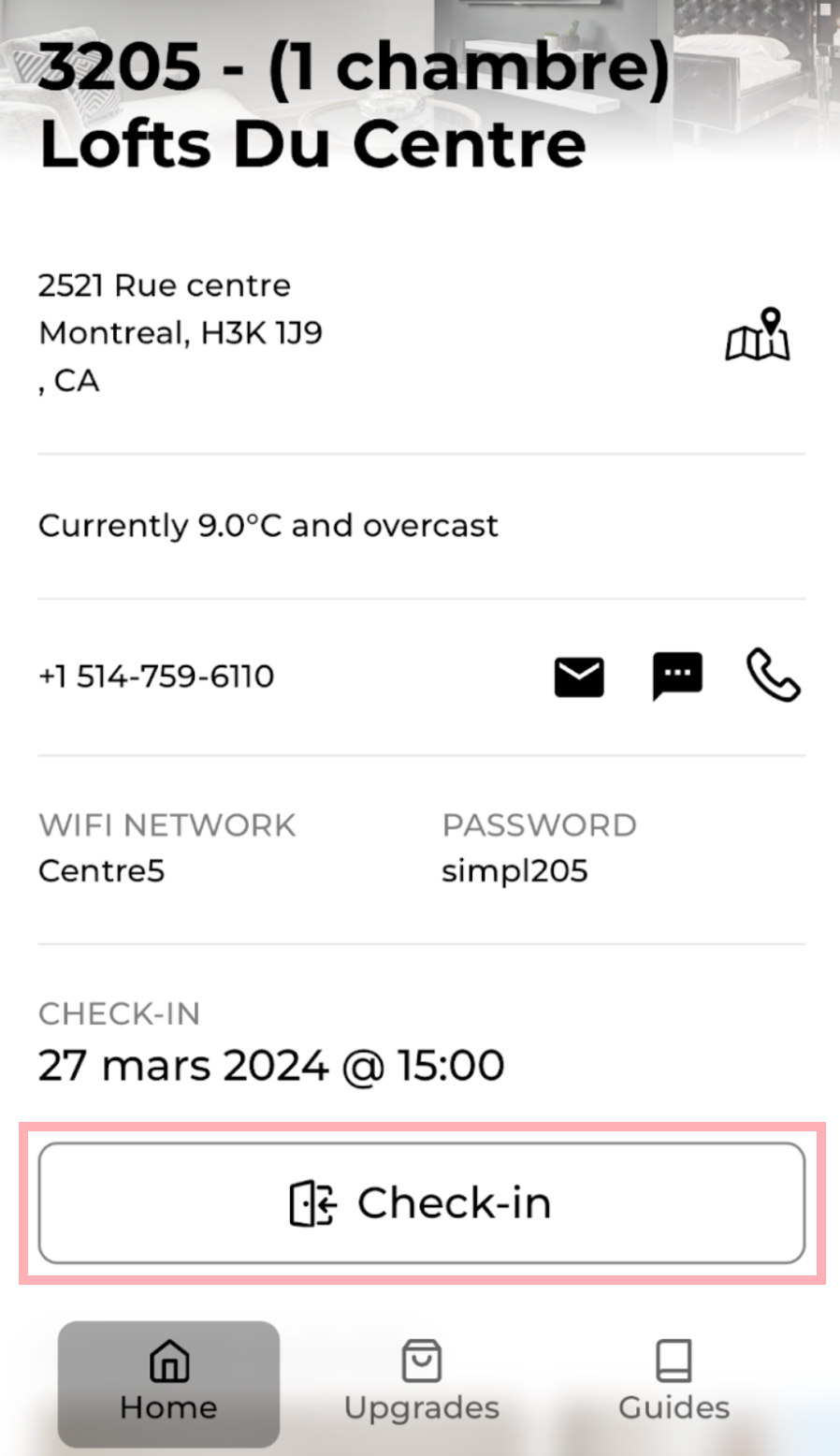Go to the Home tab

(x=168, y=1383)
